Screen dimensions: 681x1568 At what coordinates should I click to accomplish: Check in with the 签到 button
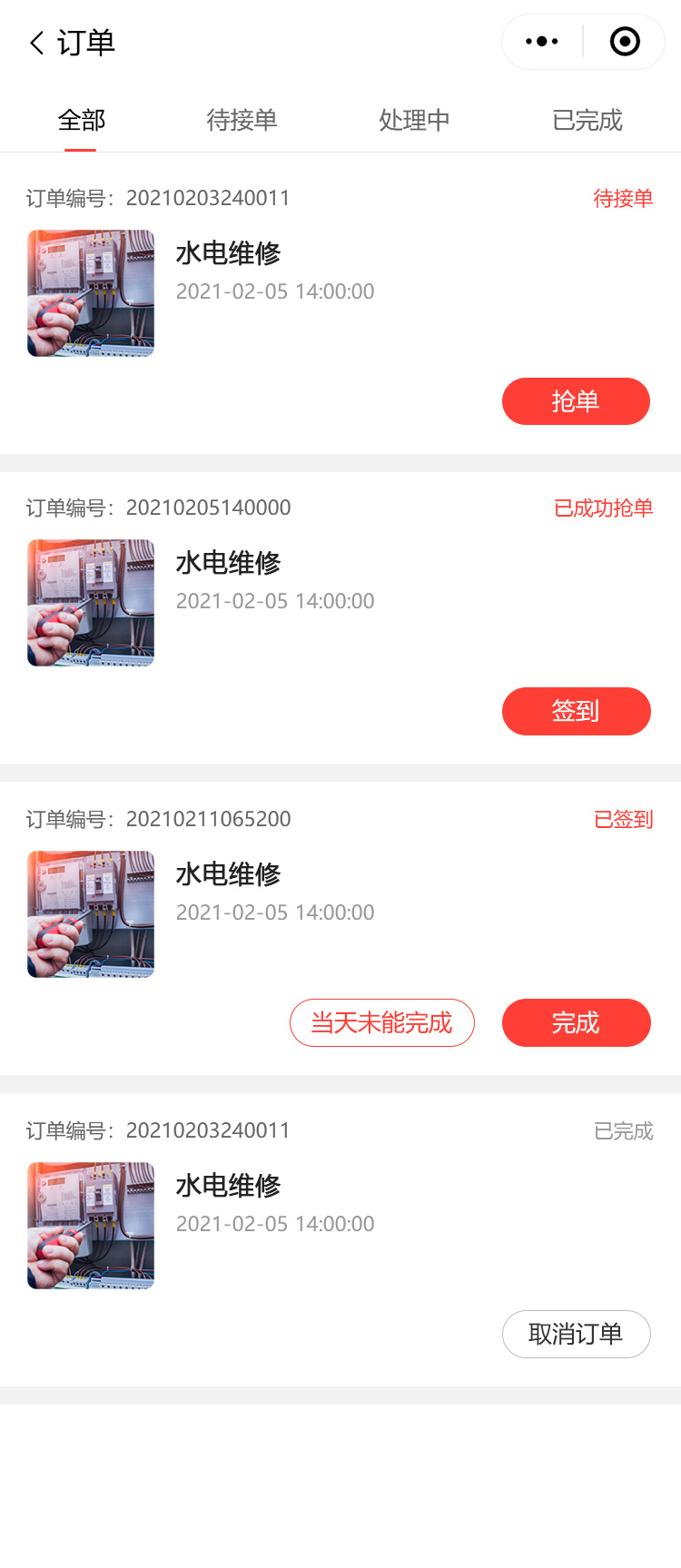tap(576, 711)
